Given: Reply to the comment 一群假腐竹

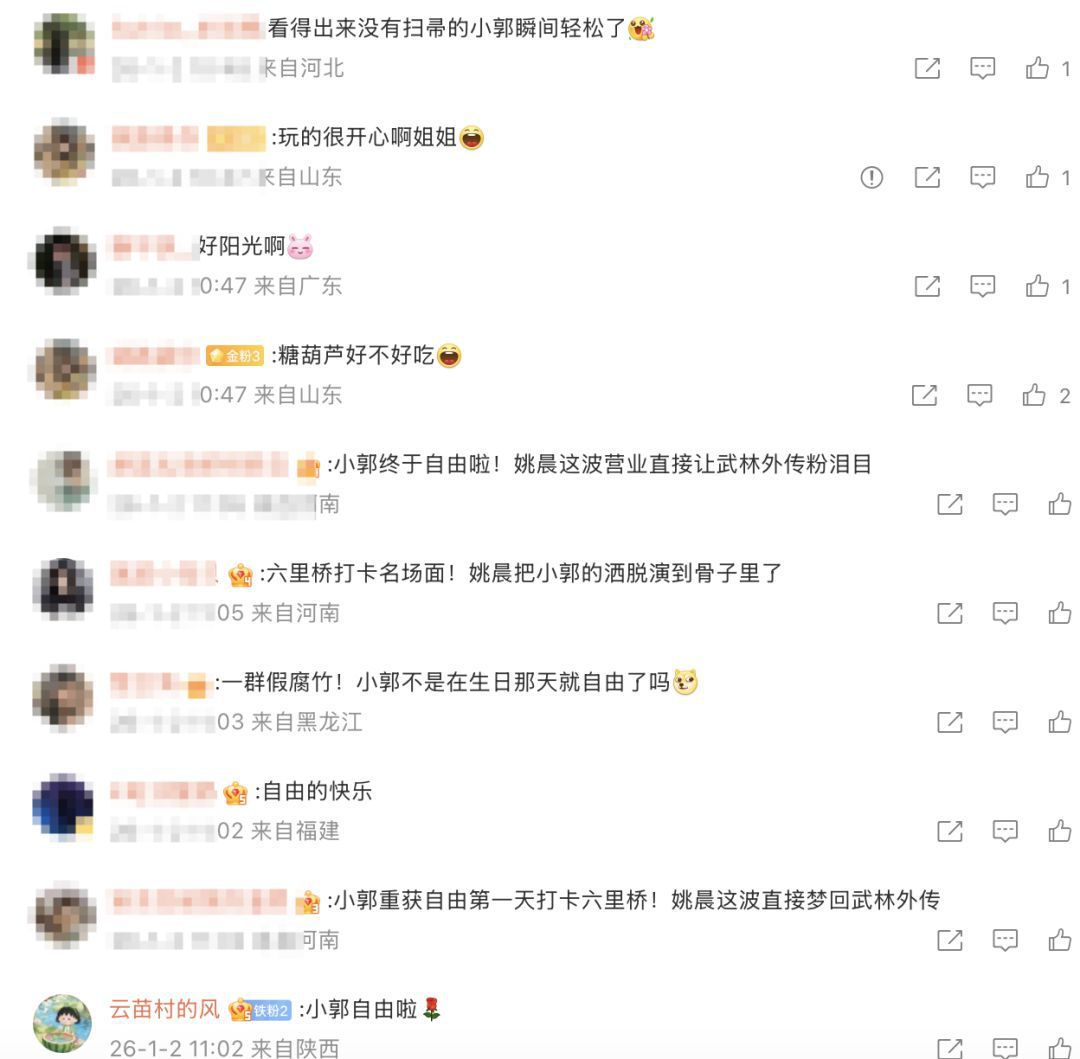Looking at the screenshot, I should click(1004, 722).
